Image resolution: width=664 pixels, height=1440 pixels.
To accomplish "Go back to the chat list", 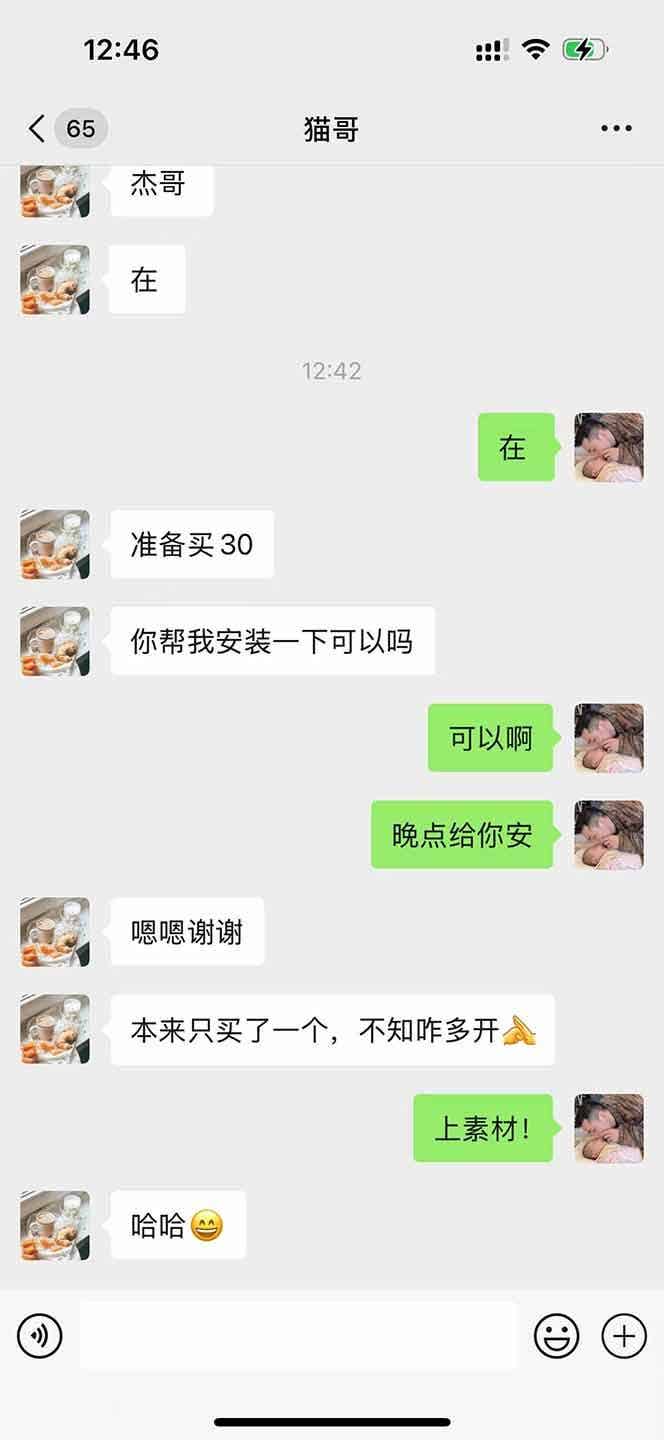I will [x=38, y=129].
